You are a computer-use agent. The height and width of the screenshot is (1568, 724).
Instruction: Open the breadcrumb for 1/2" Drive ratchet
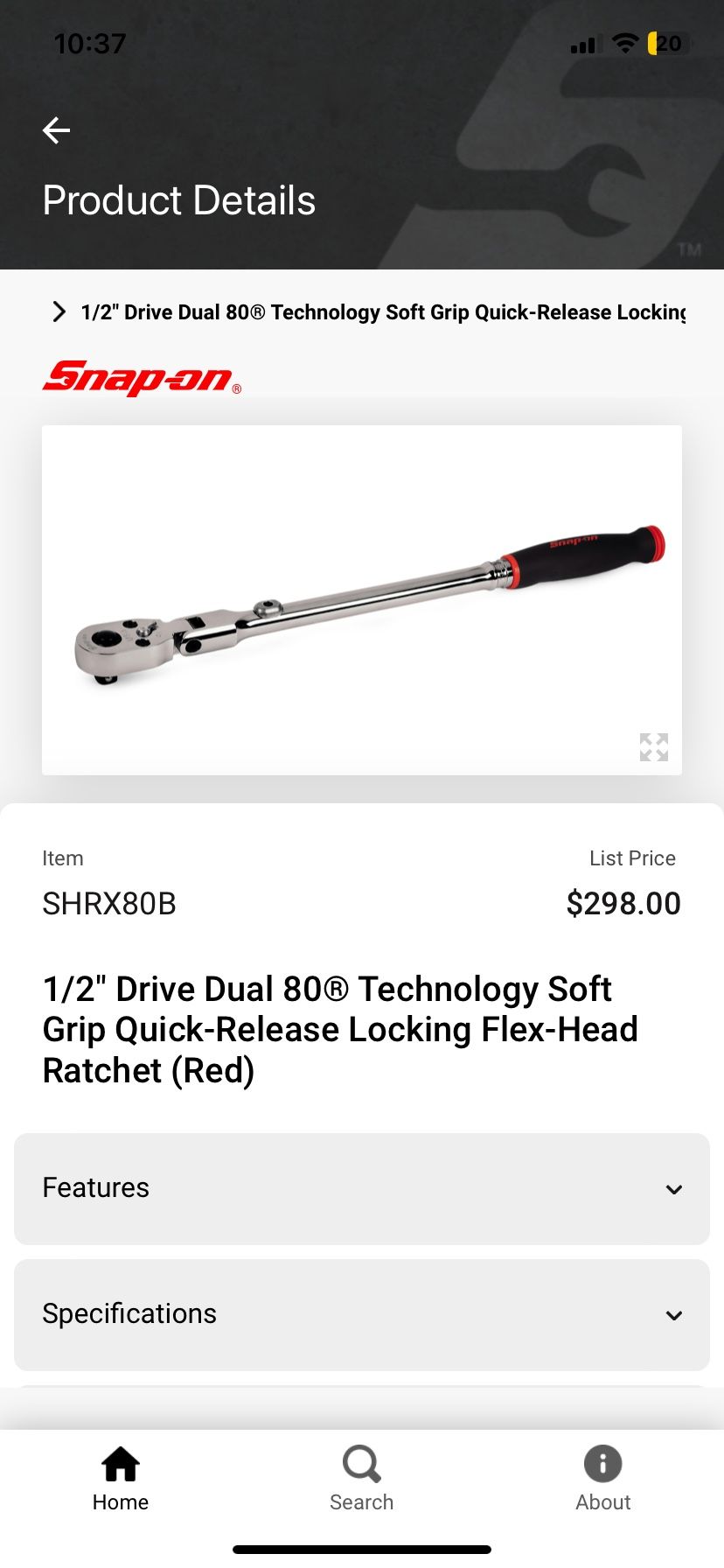coord(382,312)
